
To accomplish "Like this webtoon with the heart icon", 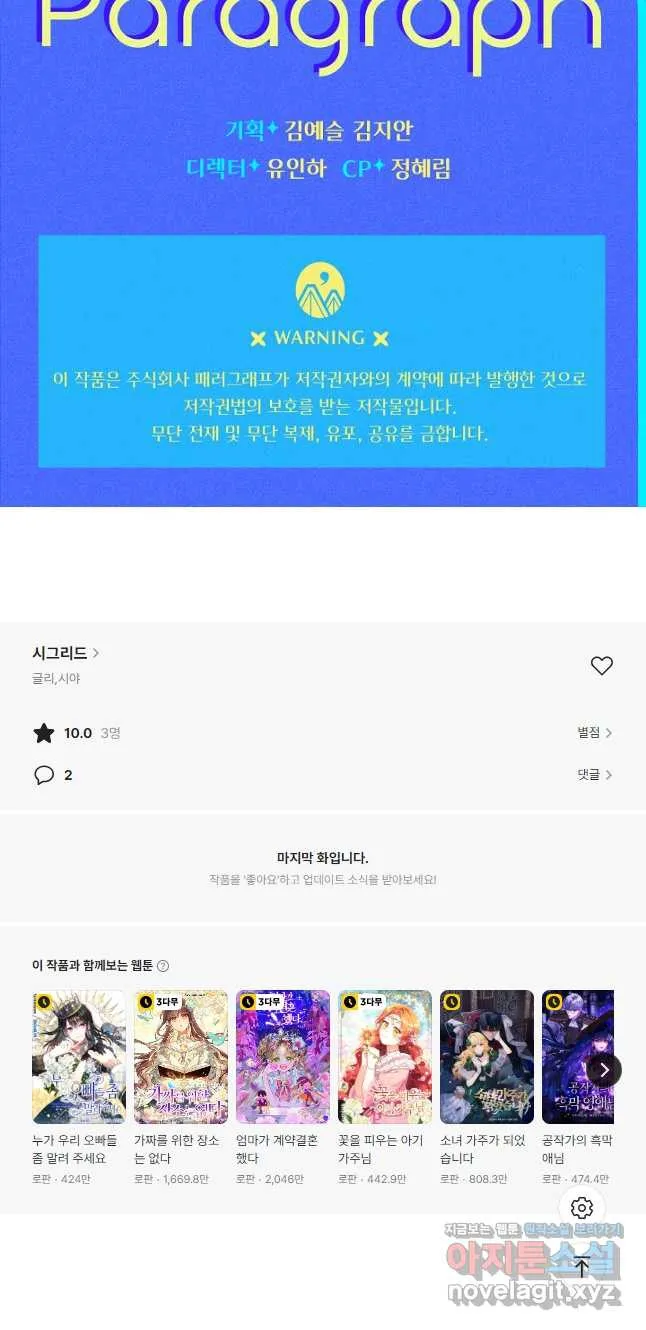I will coord(601,666).
